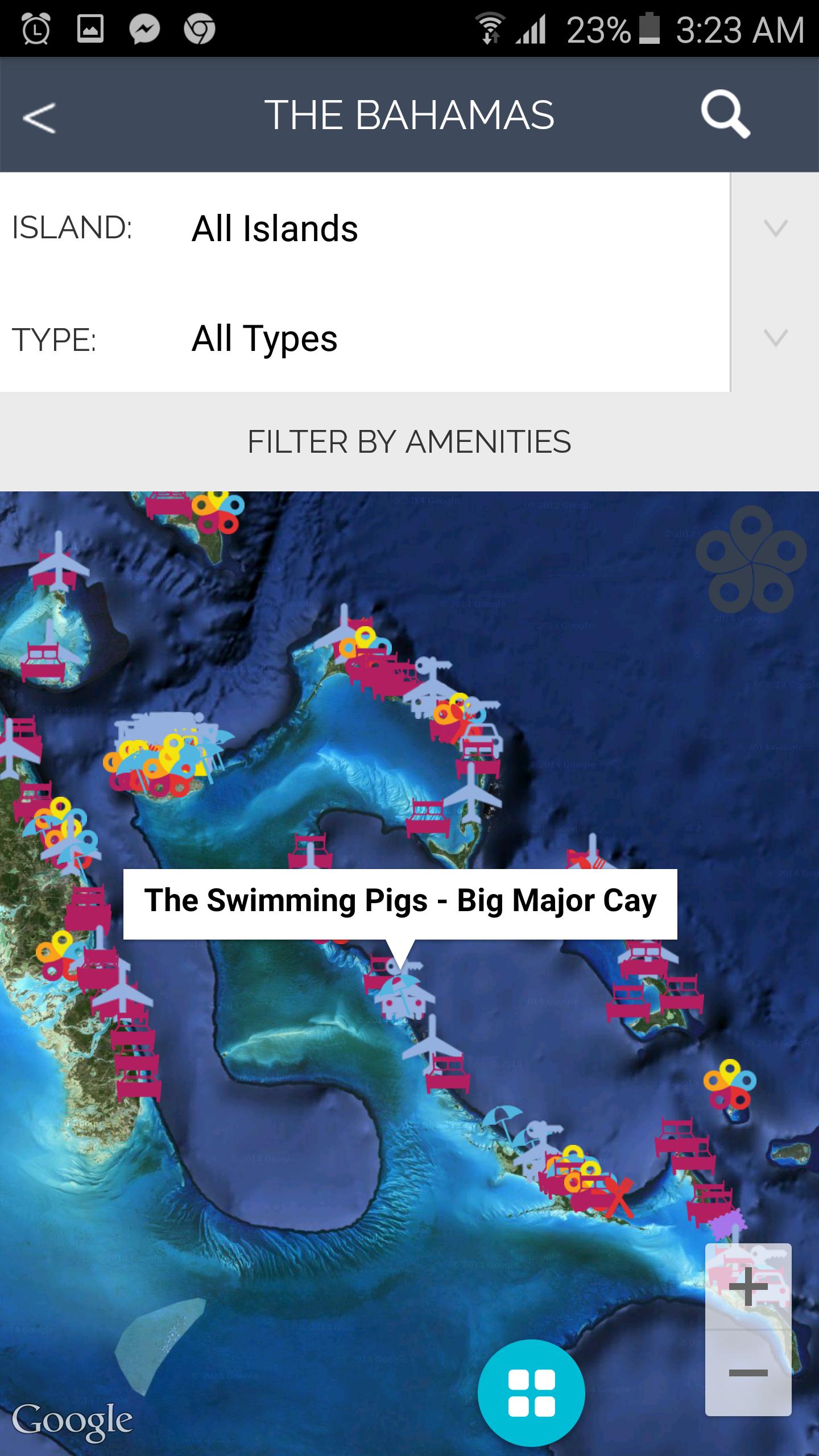The height and width of the screenshot is (1456, 819).
Task: Zoom in on the map
Action: [x=748, y=1287]
